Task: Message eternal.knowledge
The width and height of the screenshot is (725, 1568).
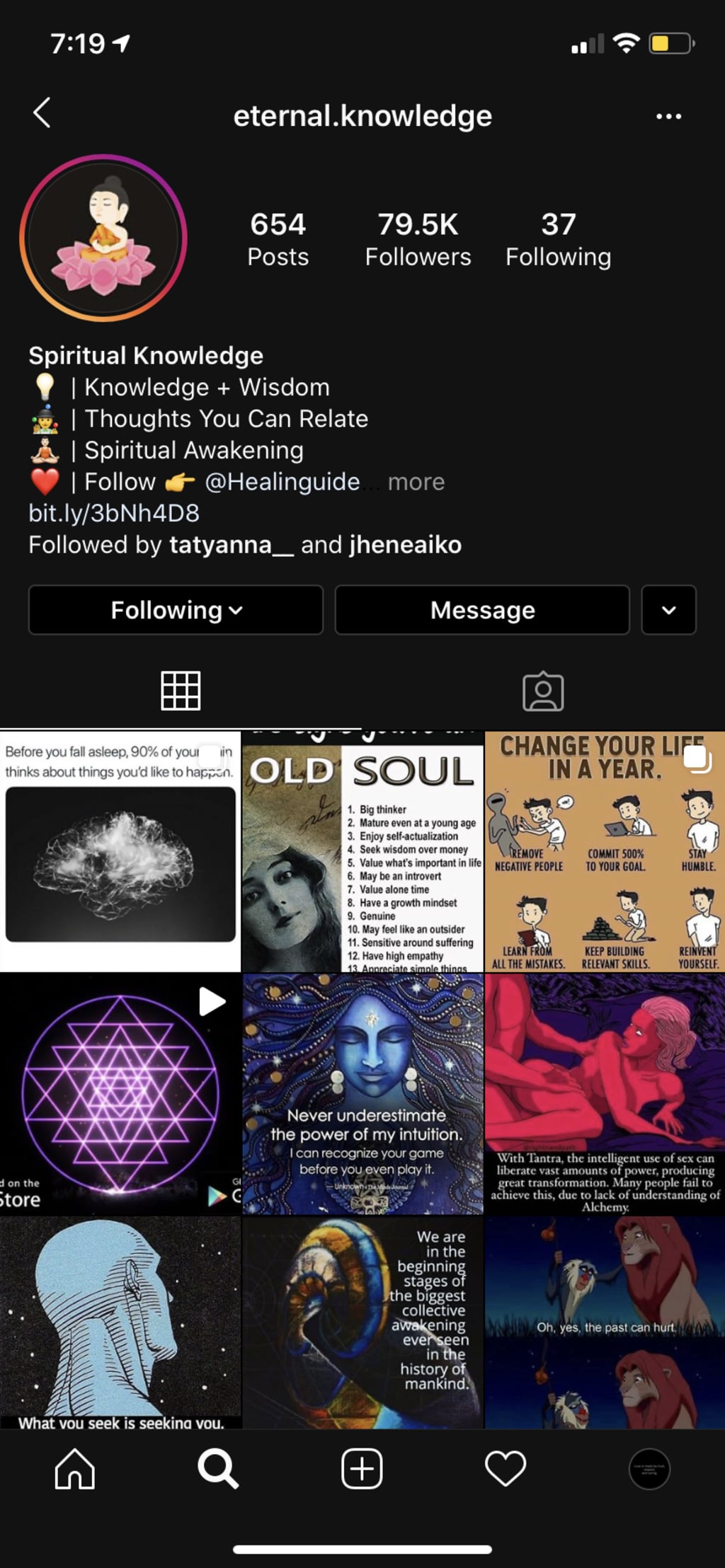Action: [482, 610]
